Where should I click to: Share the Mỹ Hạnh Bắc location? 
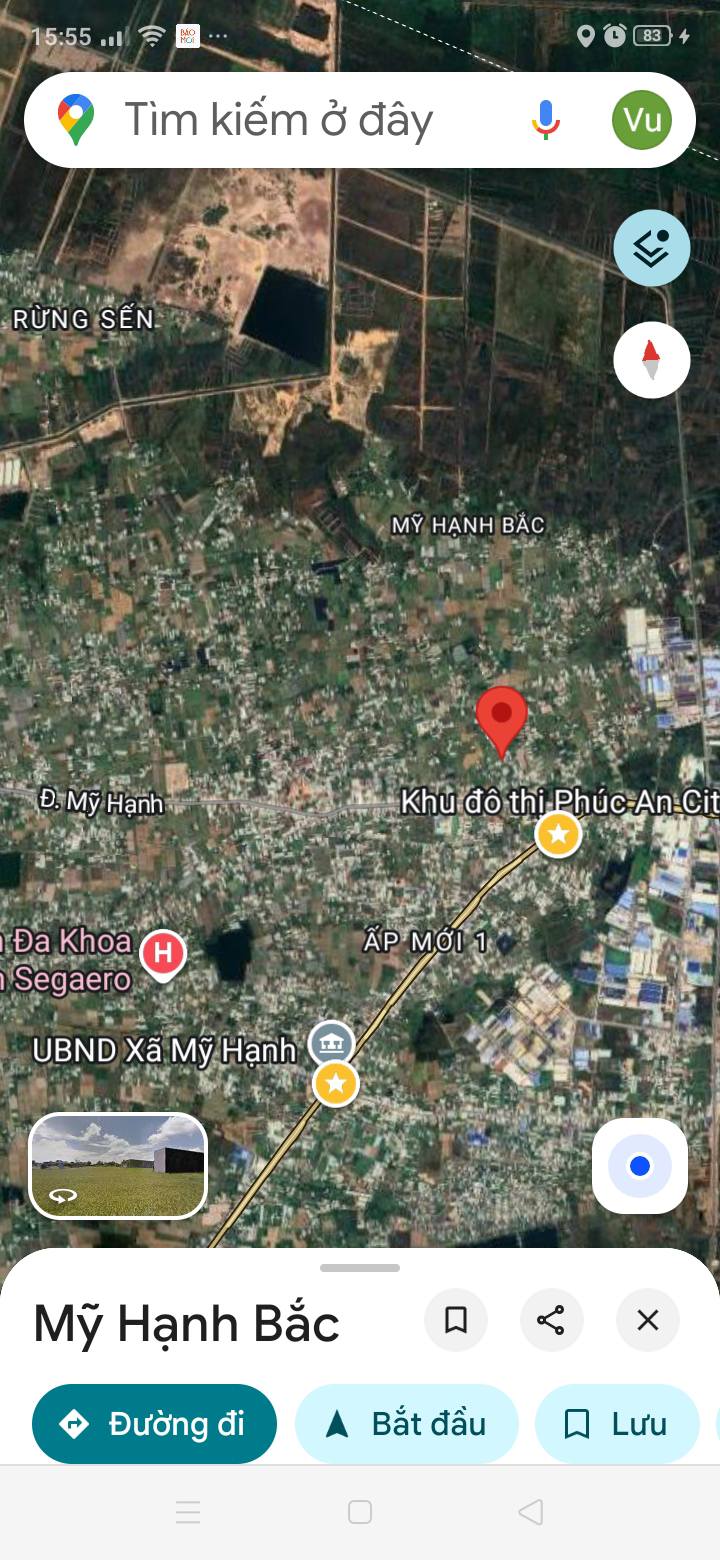point(551,1320)
